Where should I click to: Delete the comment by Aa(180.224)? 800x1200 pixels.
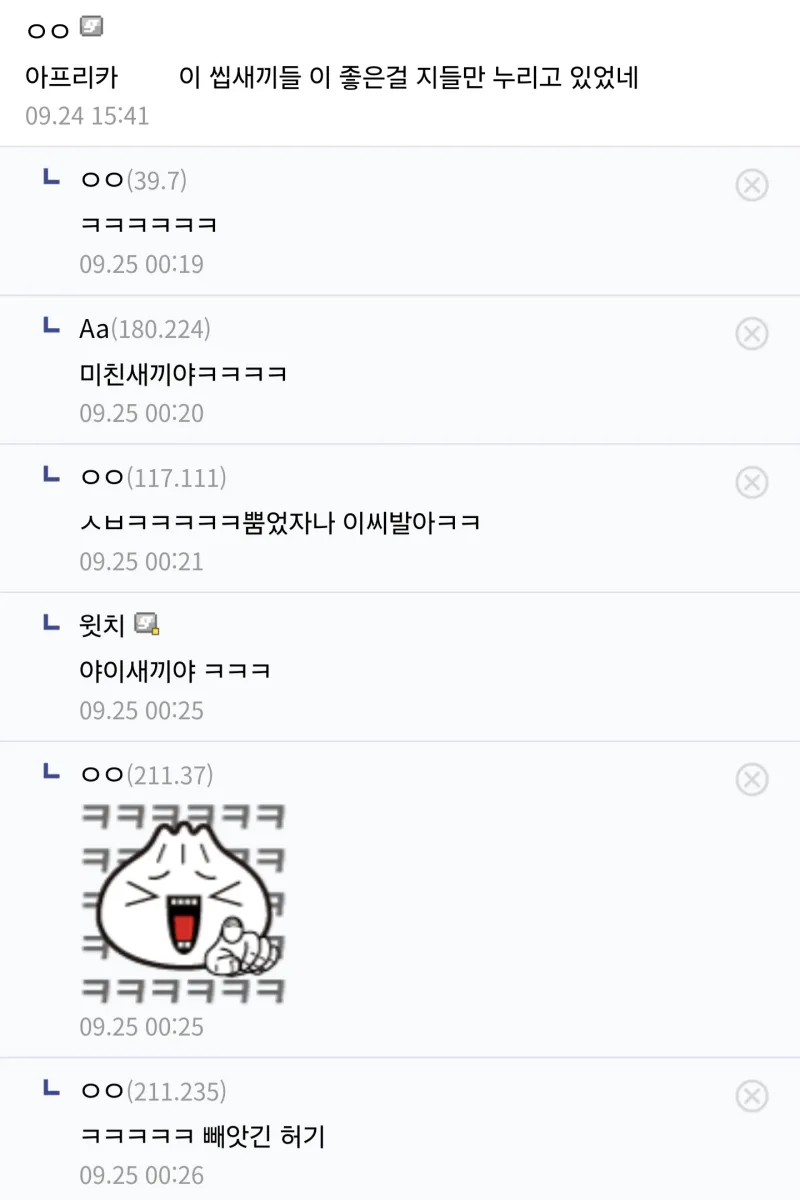pyautogui.click(x=751, y=333)
